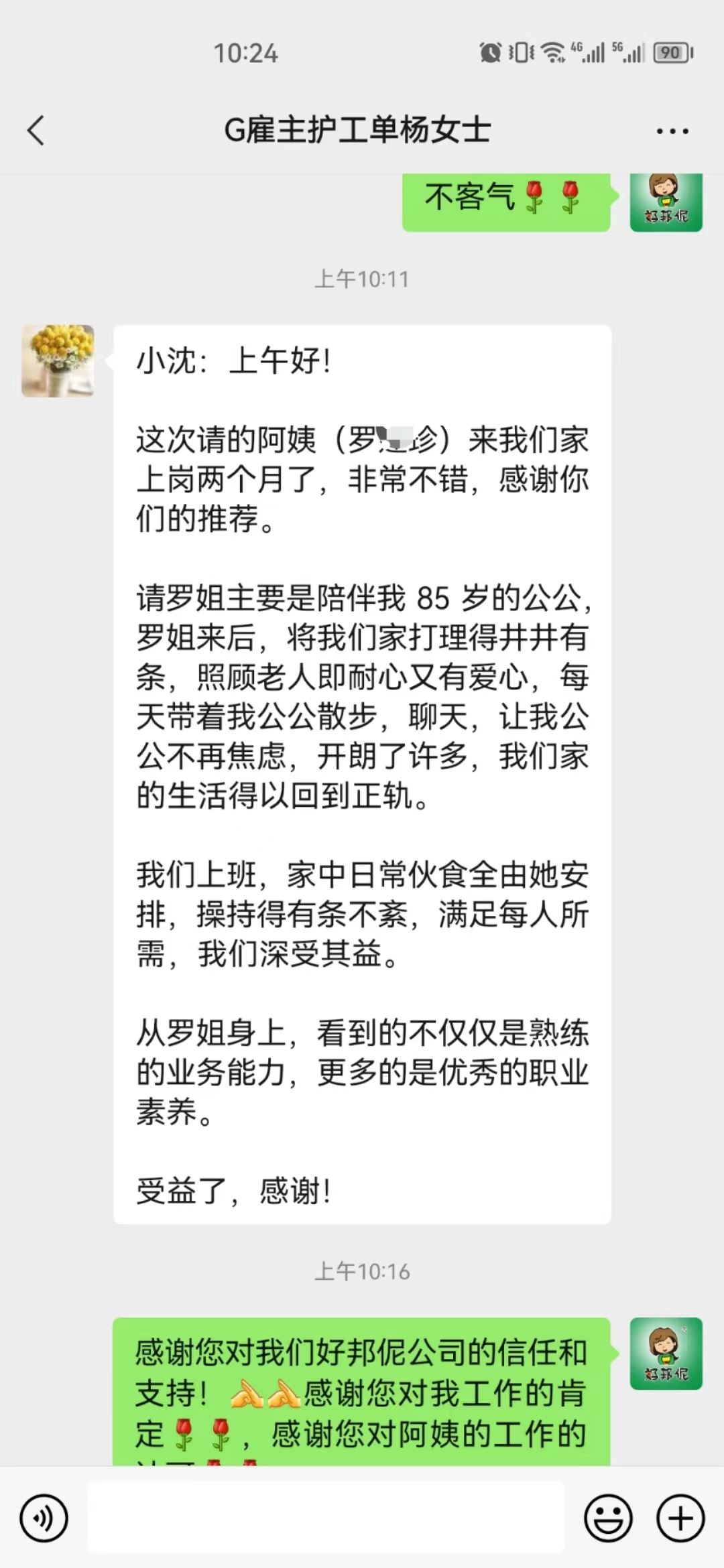724x1568 pixels.
Task: Open the three-dot chat info menu
Action: pos(672,131)
